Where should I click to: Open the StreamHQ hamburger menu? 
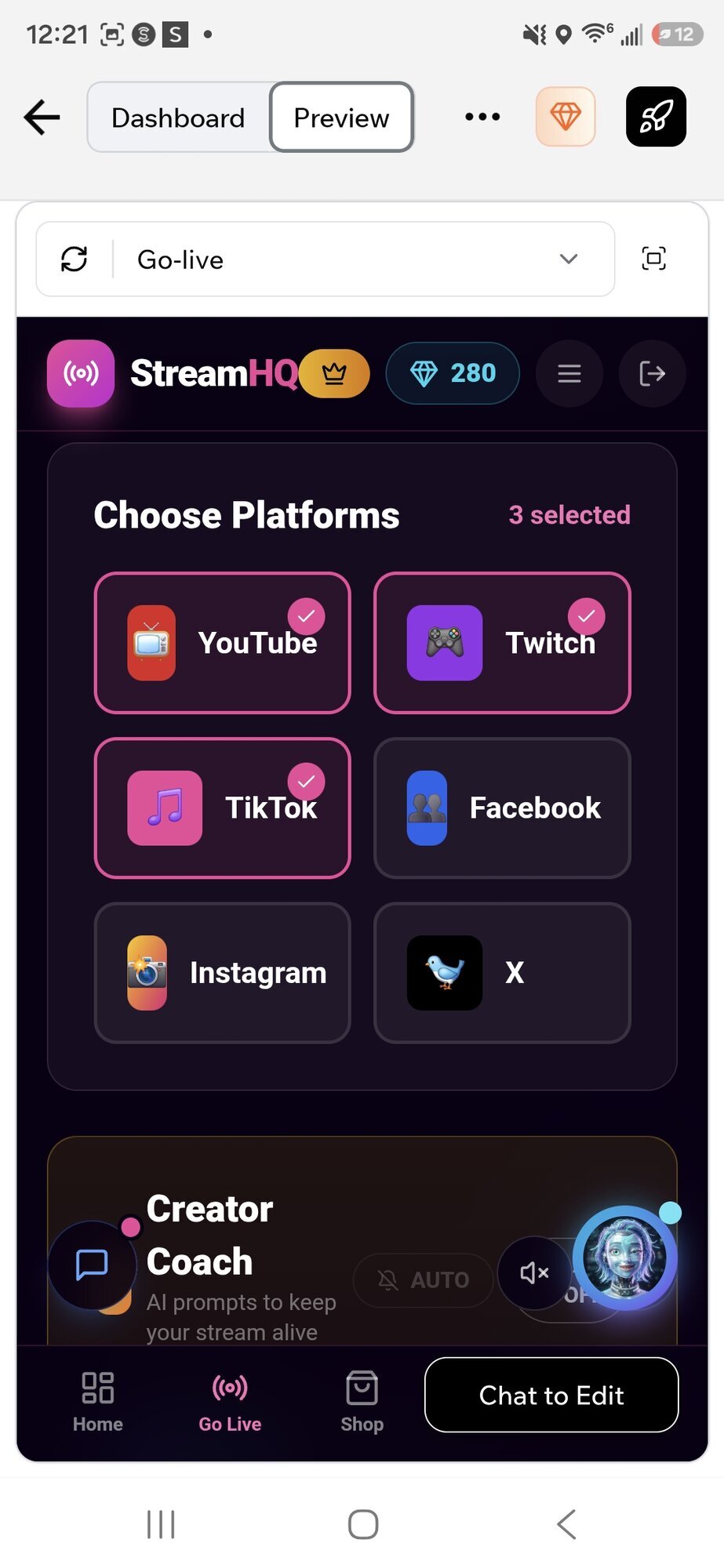[569, 373]
